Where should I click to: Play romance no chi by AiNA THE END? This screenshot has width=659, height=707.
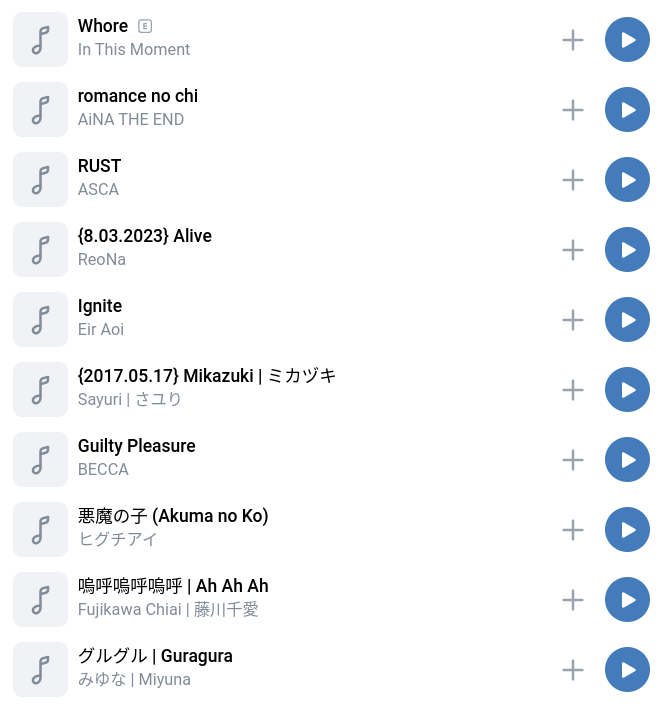coord(627,110)
